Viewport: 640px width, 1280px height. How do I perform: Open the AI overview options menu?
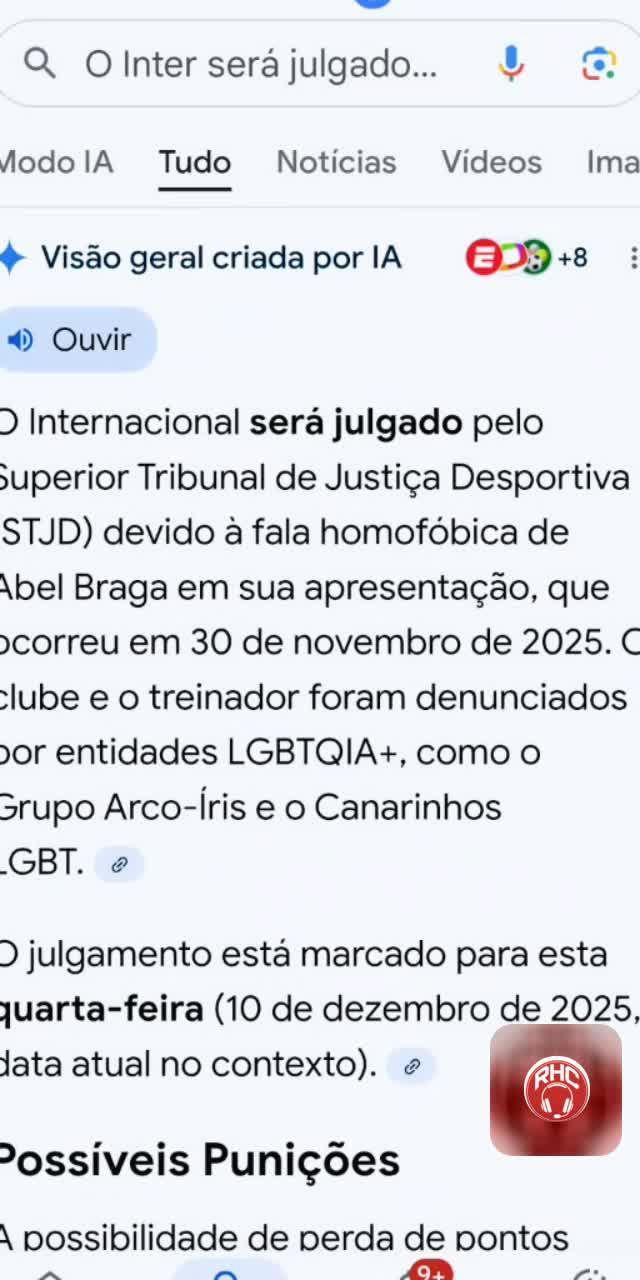pyautogui.click(x=632, y=259)
